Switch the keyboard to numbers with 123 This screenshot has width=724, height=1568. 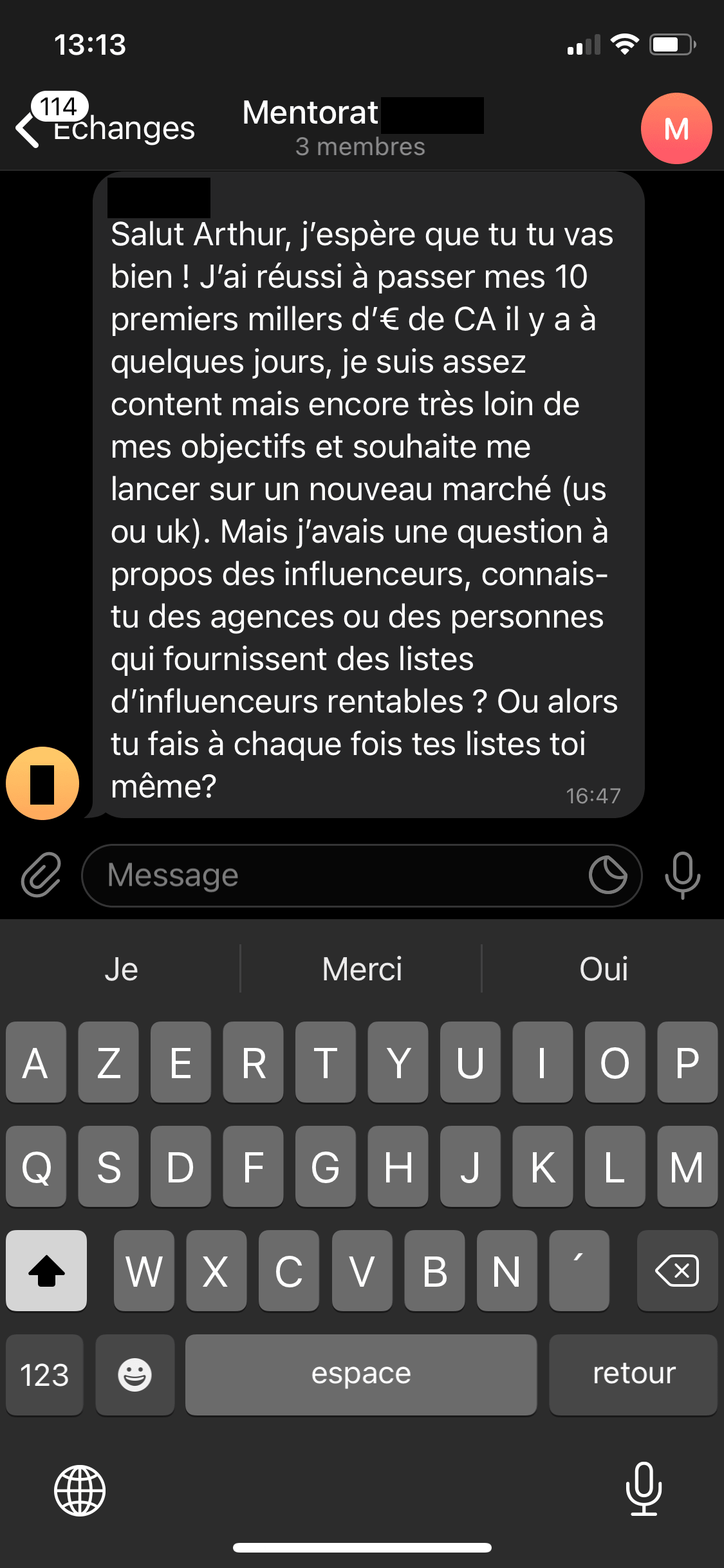click(x=44, y=1375)
